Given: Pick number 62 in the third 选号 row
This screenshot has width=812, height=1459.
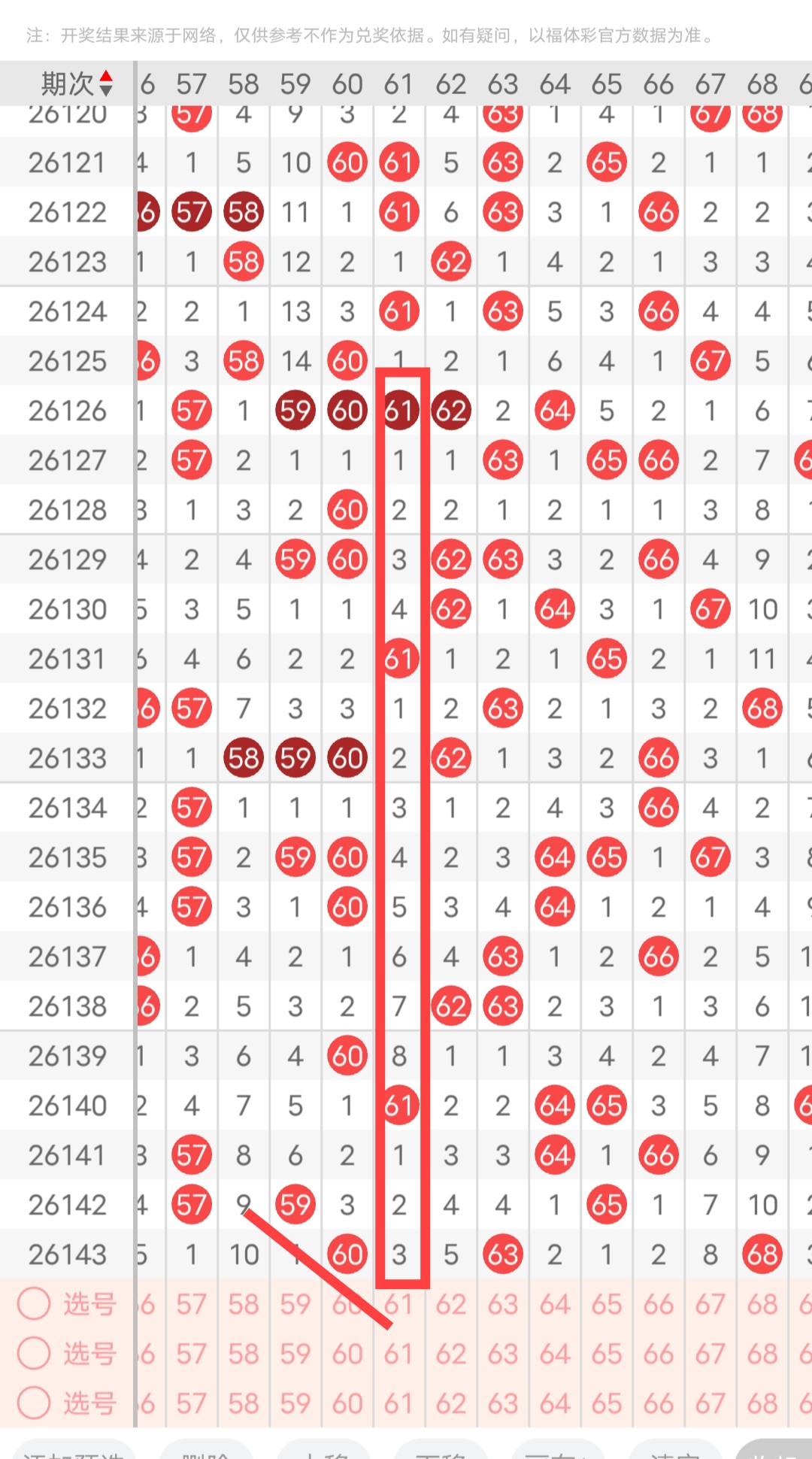Looking at the screenshot, I should coord(451,1403).
